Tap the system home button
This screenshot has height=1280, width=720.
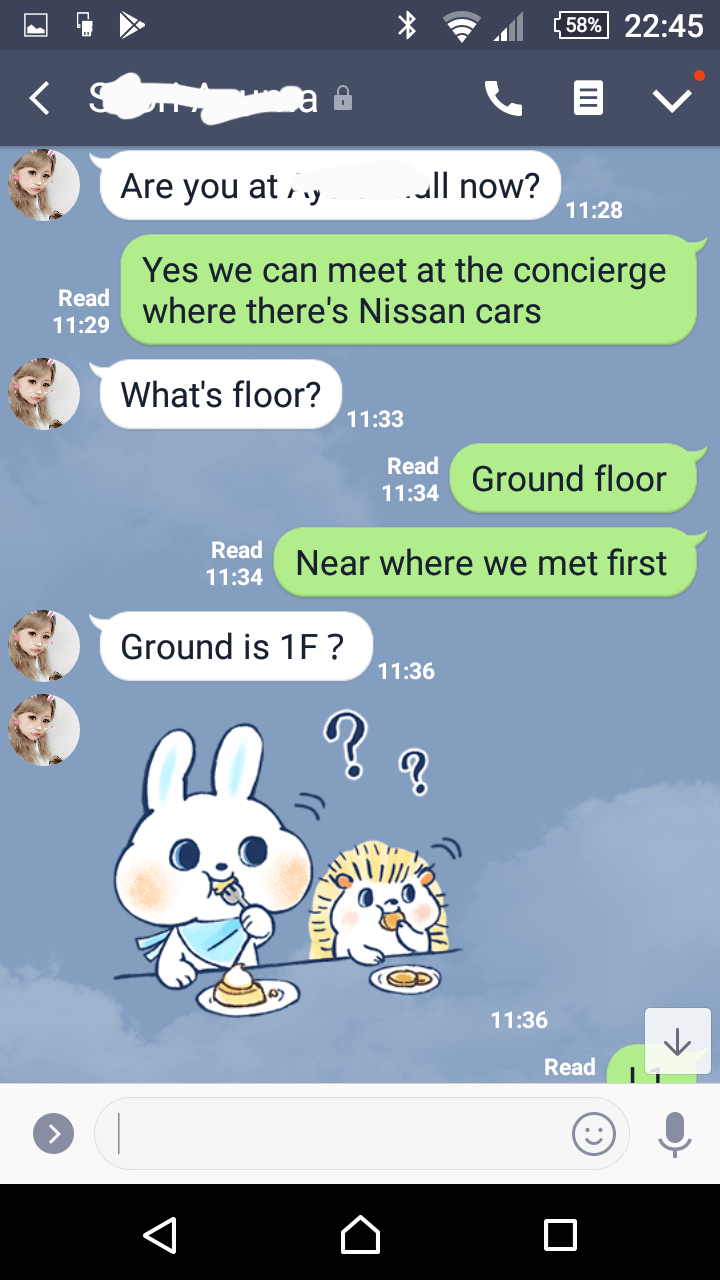click(x=360, y=1234)
